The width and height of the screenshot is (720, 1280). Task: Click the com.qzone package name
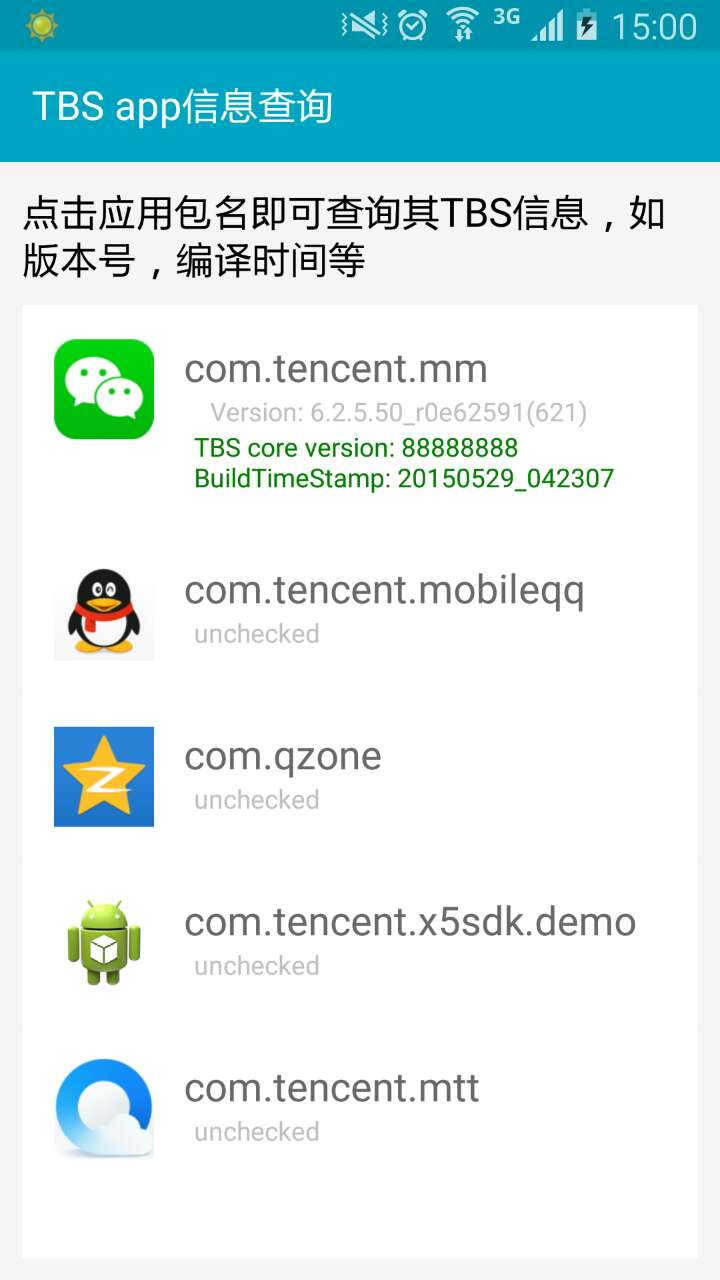(x=281, y=757)
